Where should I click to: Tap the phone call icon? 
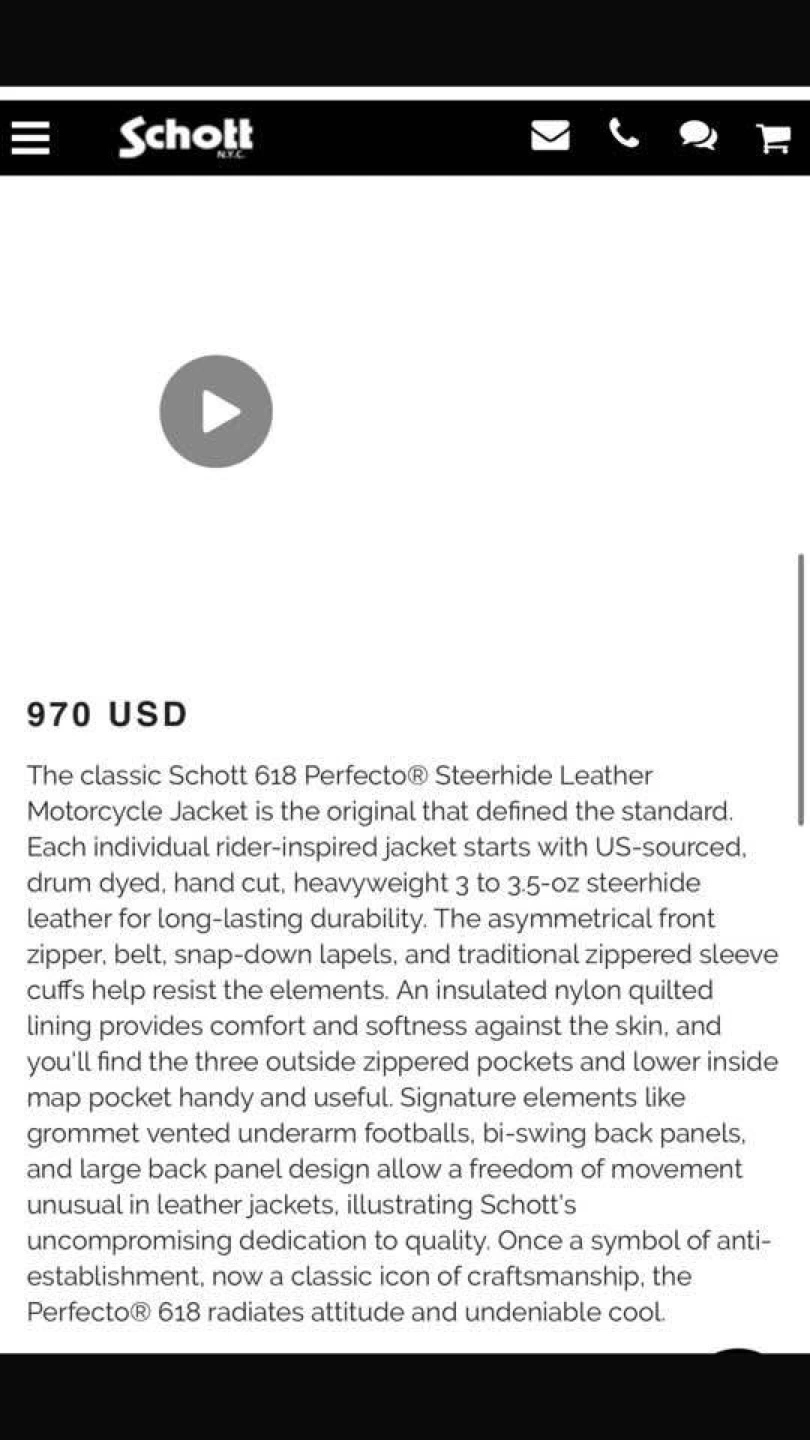point(624,134)
